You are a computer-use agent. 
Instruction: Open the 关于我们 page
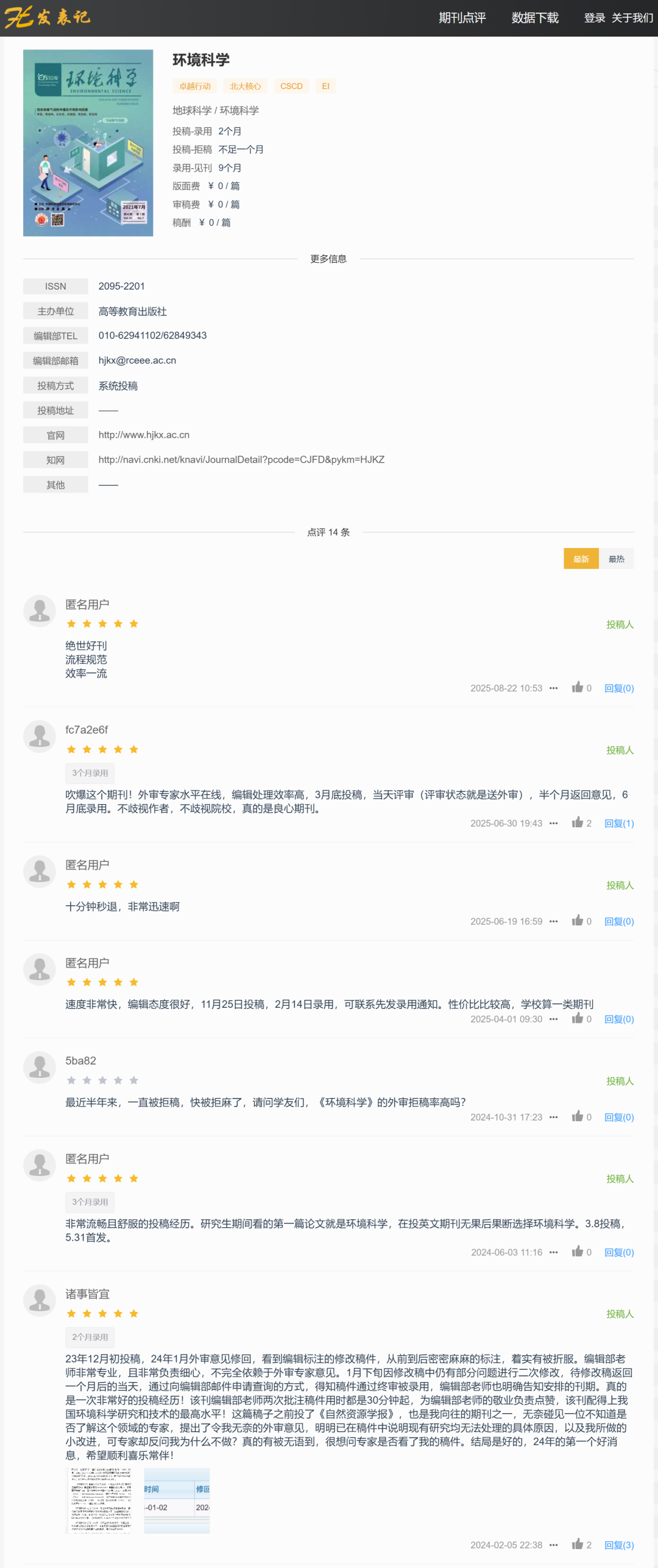(x=632, y=18)
